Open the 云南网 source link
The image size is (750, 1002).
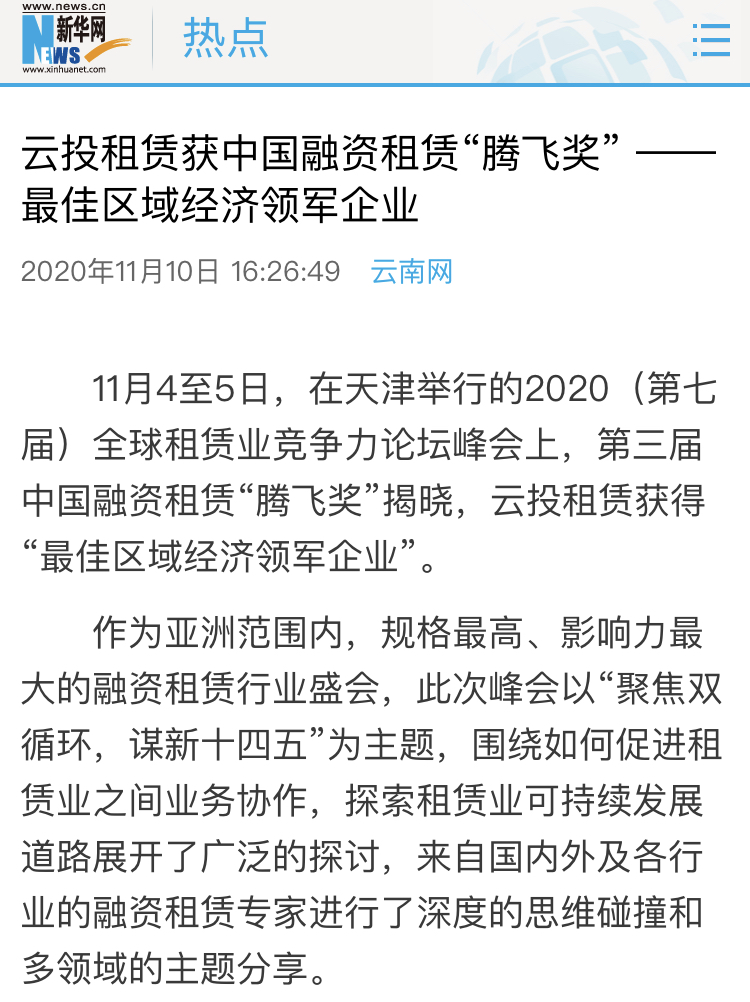[x=412, y=271]
